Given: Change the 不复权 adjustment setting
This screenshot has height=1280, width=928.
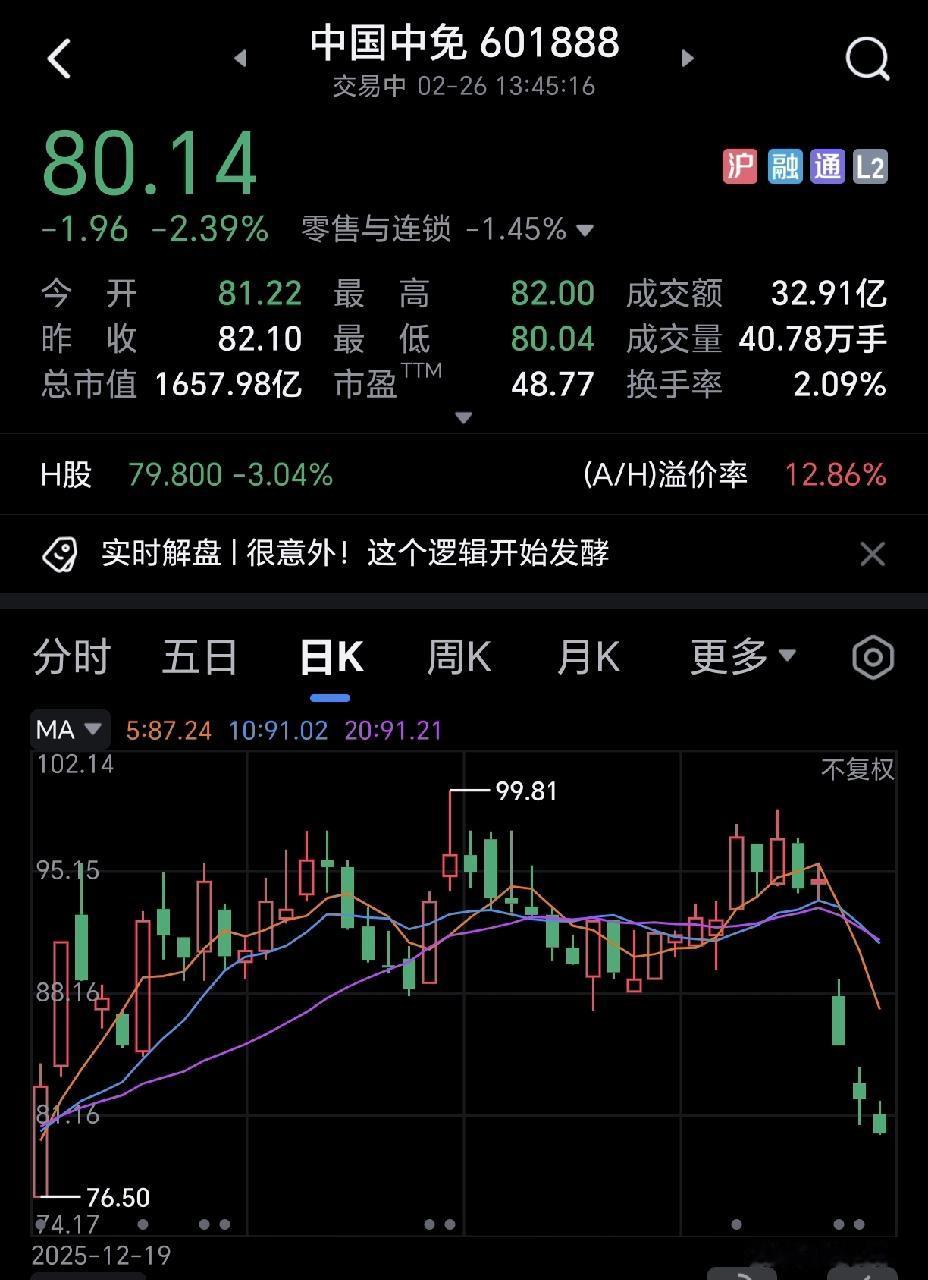Looking at the screenshot, I should tap(858, 769).
